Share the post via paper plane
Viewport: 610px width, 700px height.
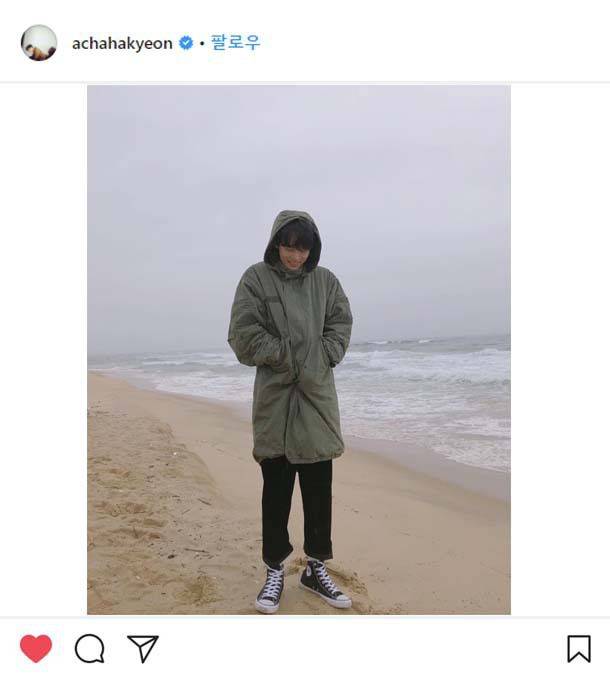143,649
